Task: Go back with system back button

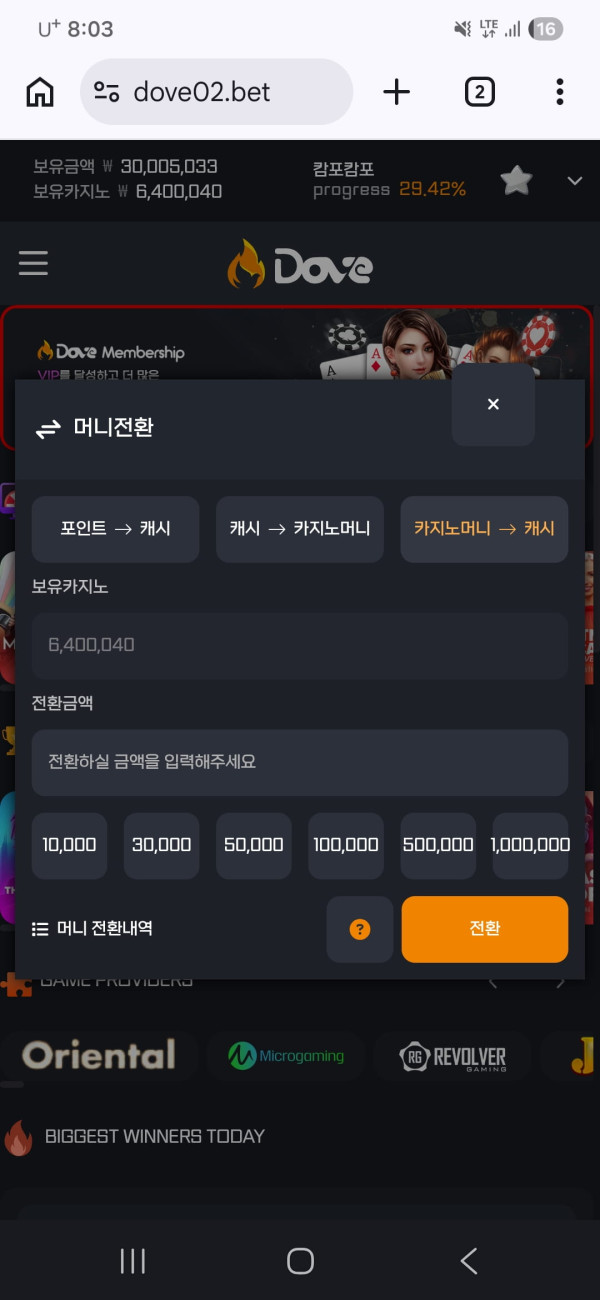Action: (x=468, y=1261)
